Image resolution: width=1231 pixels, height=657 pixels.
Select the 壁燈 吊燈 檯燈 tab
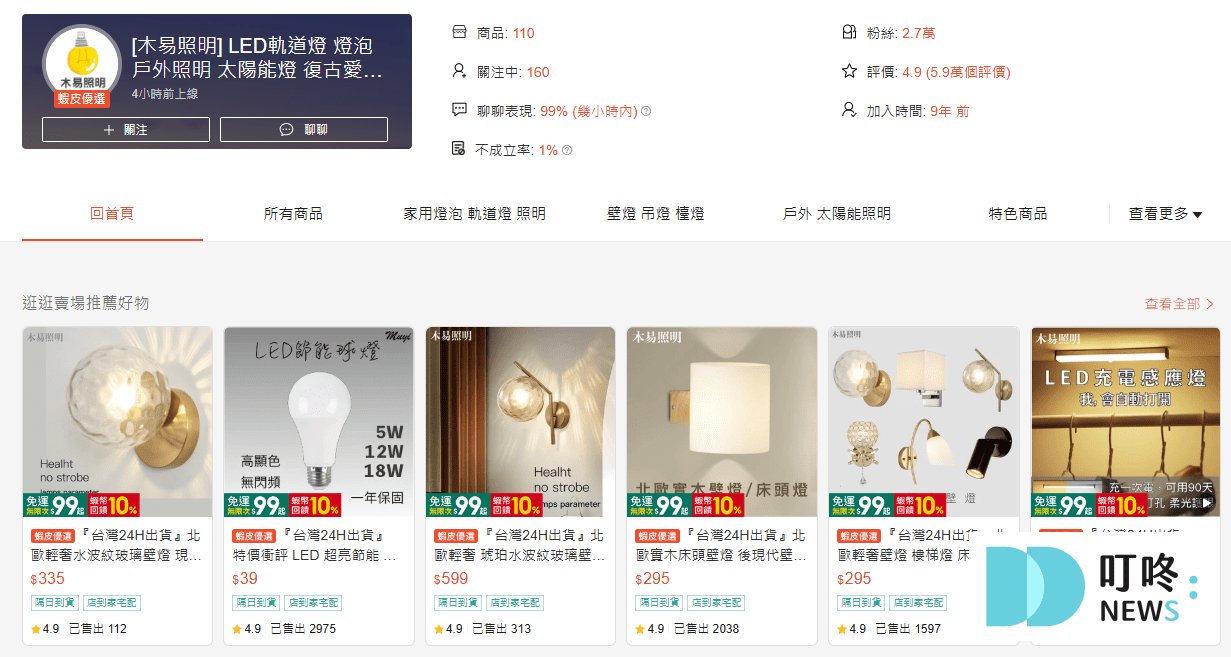(656, 214)
